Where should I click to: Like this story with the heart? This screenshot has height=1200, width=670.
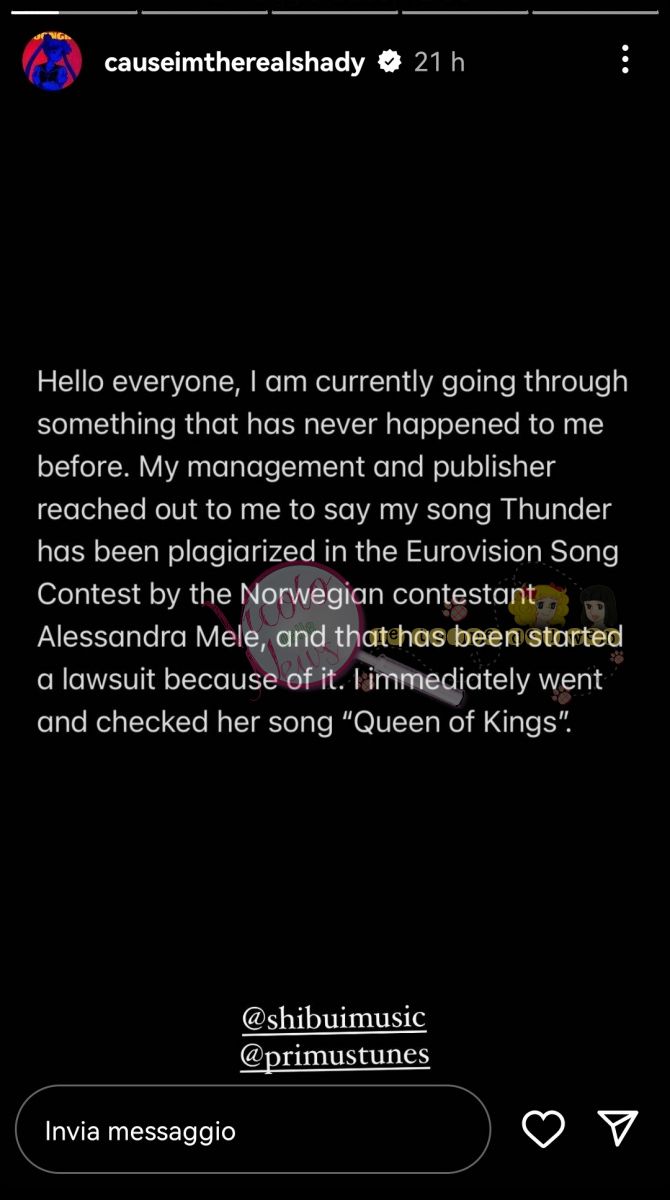[544, 1129]
